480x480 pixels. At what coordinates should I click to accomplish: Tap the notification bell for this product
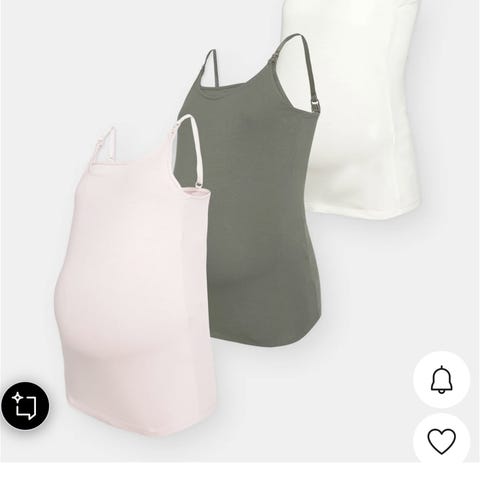tap(441, 379)
